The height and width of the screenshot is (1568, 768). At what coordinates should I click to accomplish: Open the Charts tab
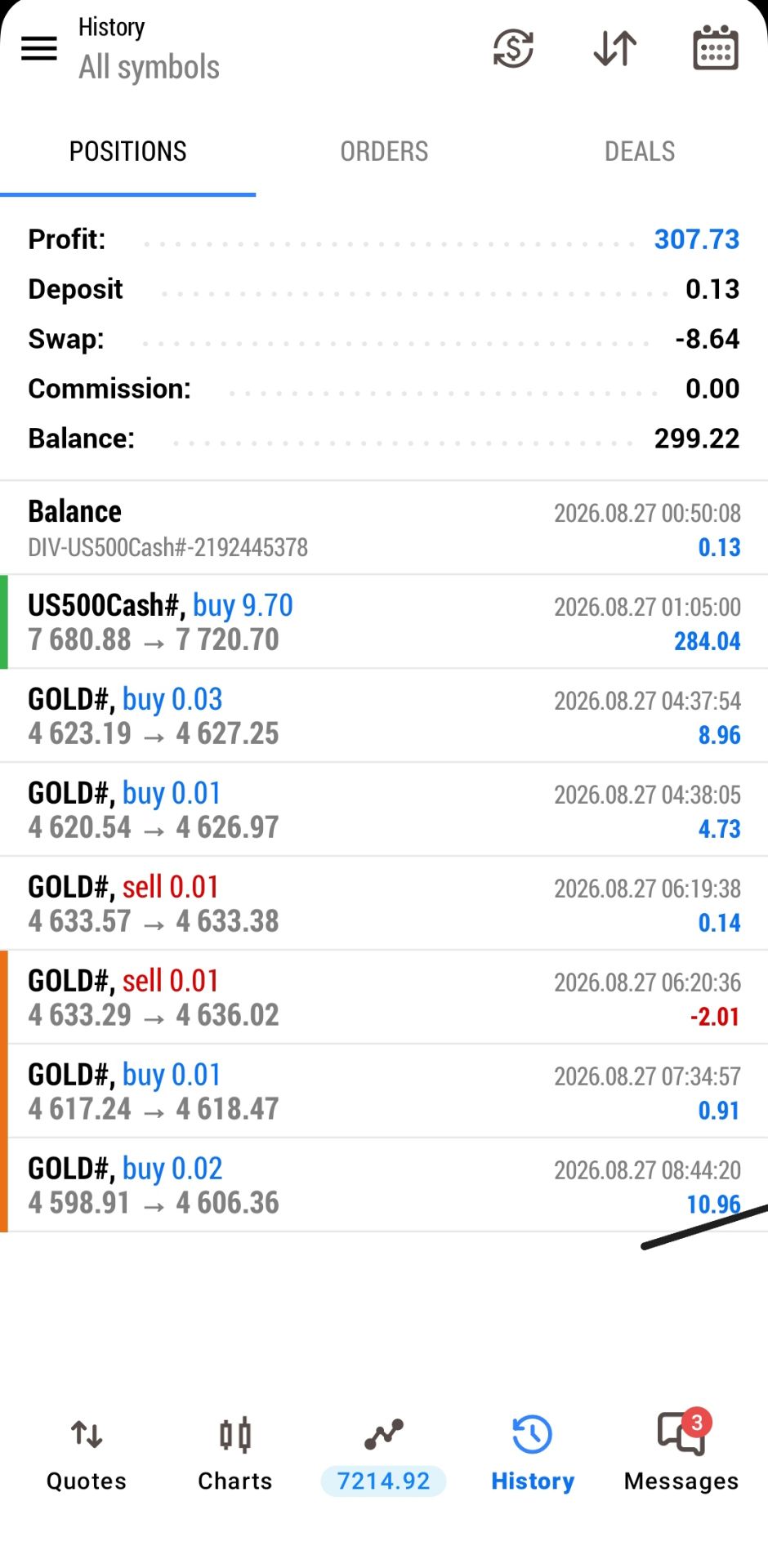pyautogui.click(x=235, y=1455)
